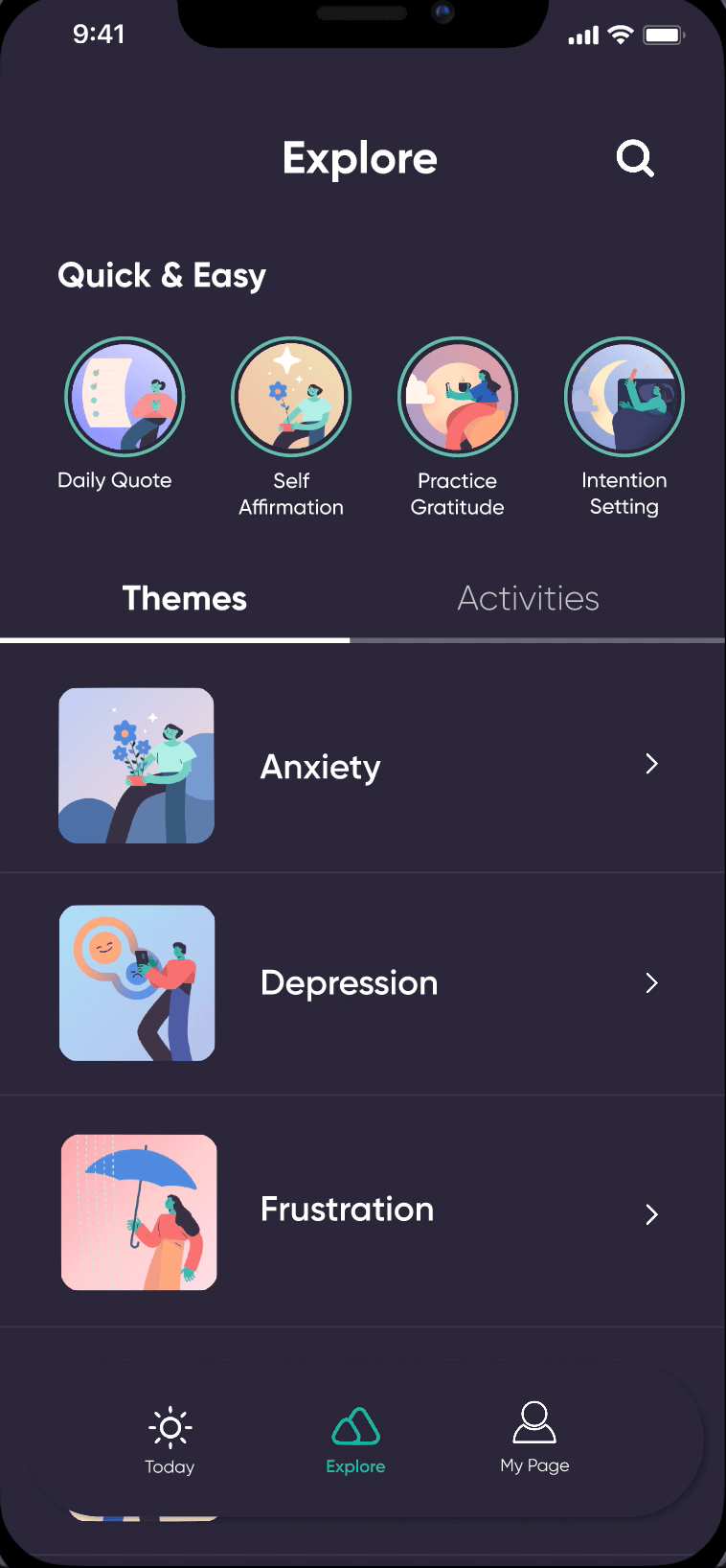
Task: Select Intention Setting
Action: (x=624, y=397)
